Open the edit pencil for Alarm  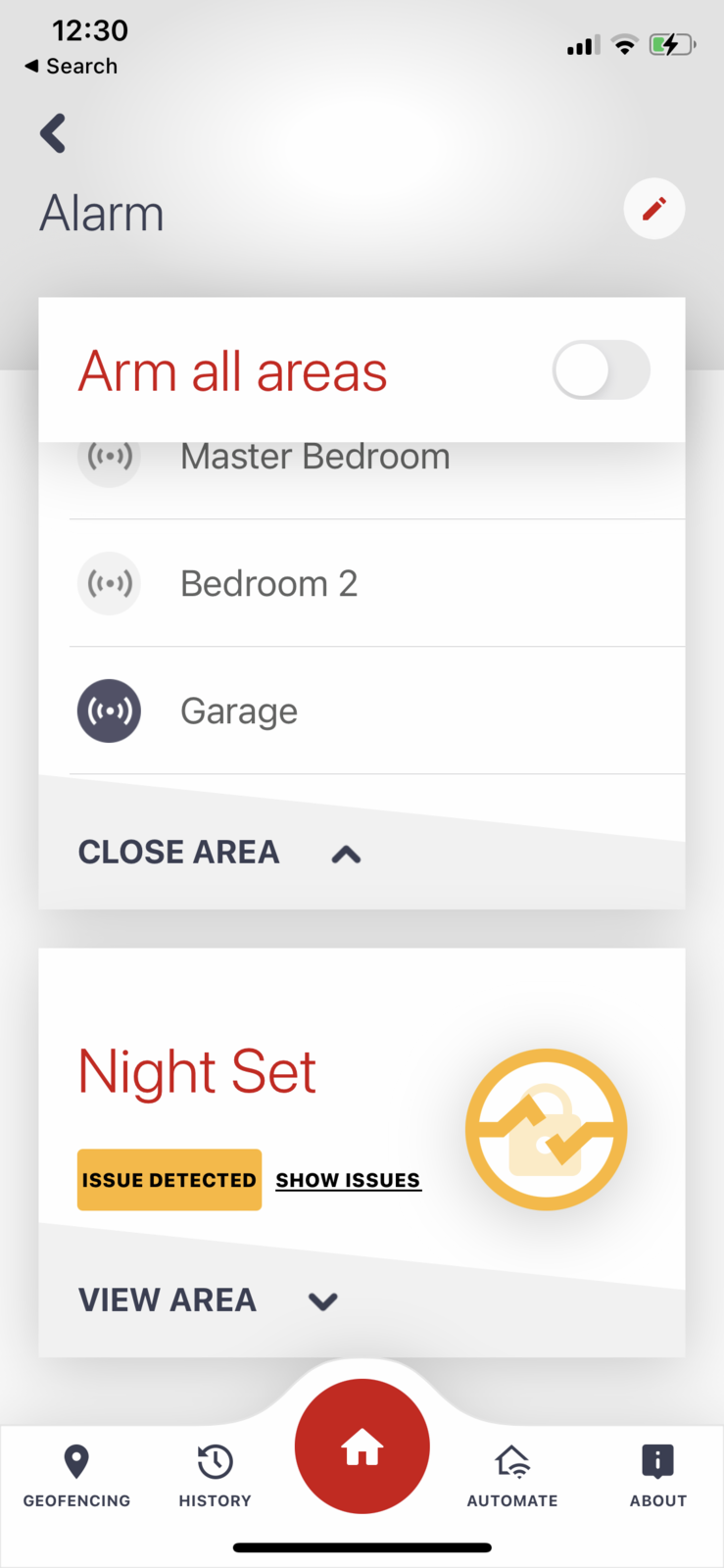pos(653,209)
